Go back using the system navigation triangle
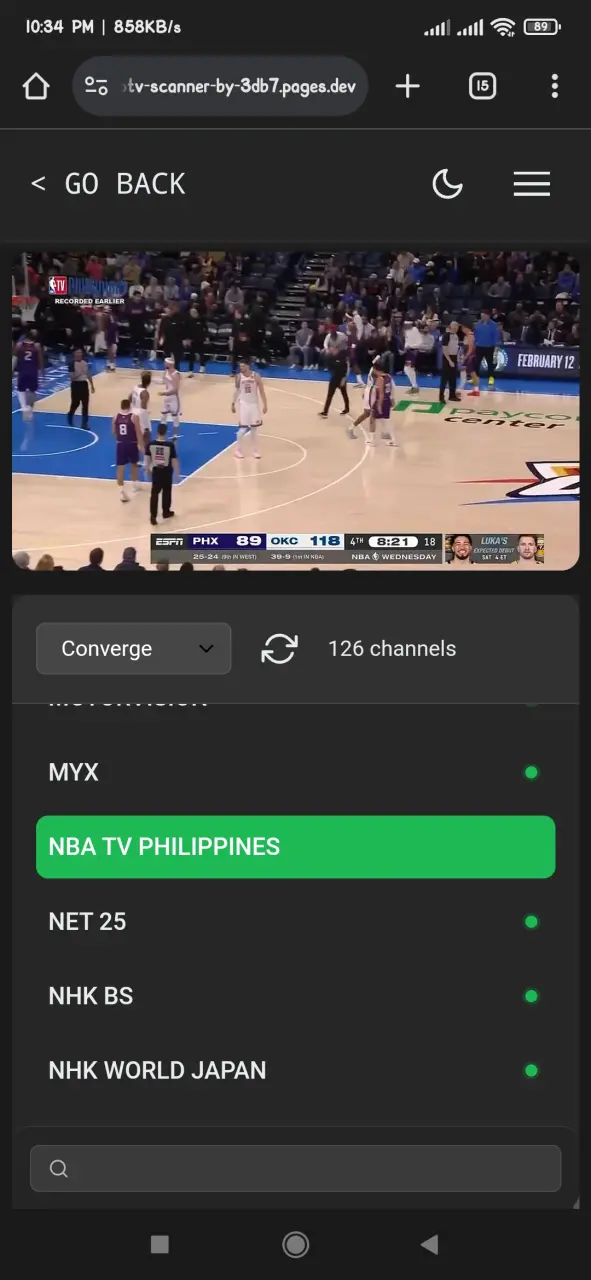This screenshot has height=1280, width=591. [429, 1244]
